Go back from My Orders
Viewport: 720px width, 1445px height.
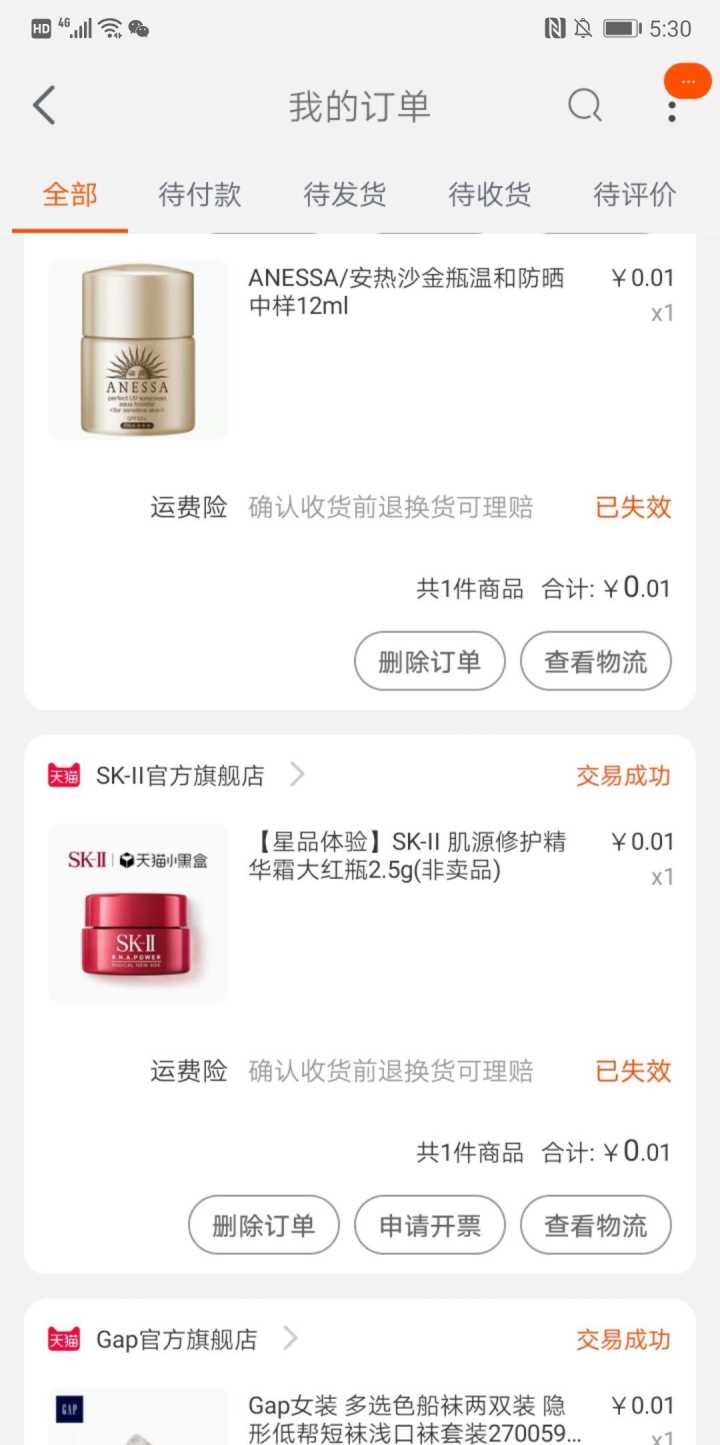pyautogui.click(x=44, y=105)
